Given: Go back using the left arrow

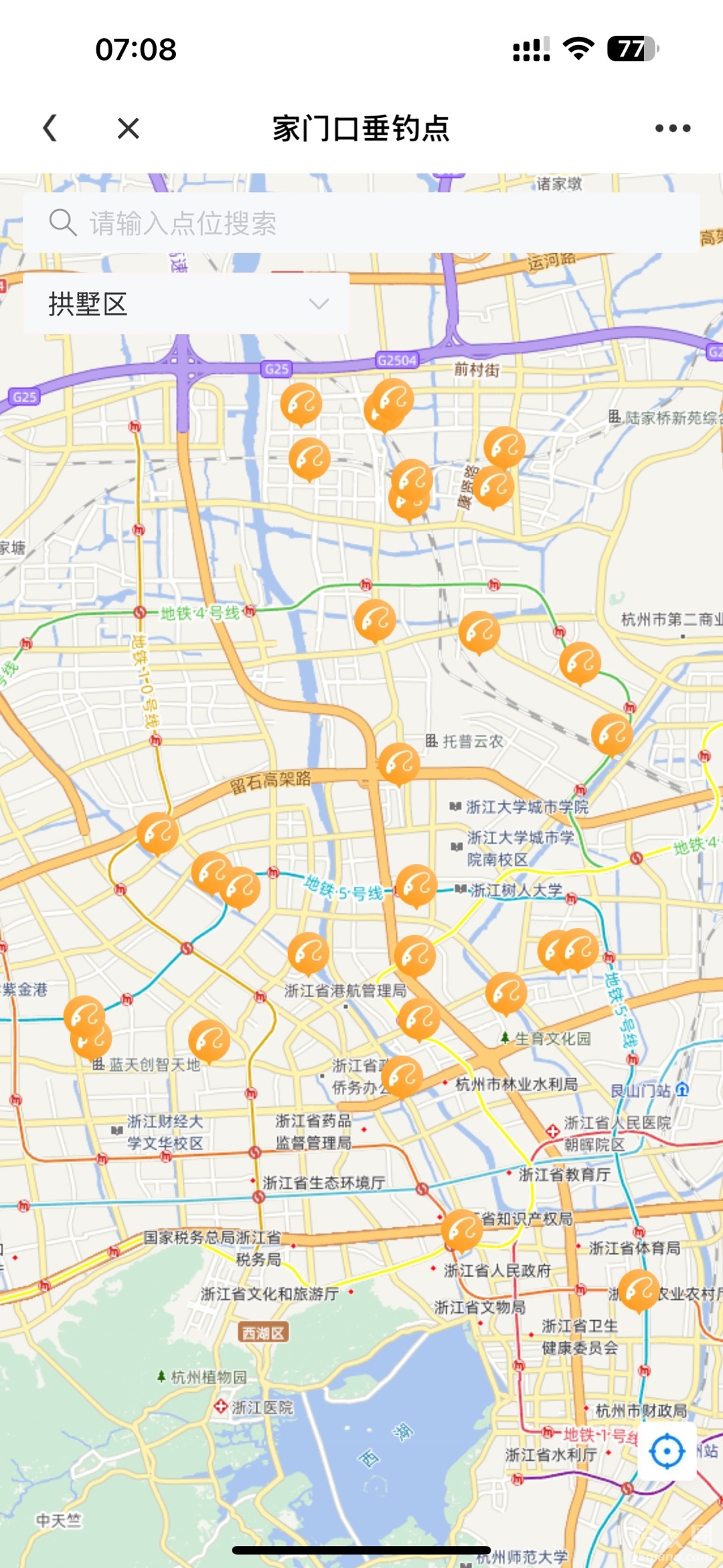Looking at the screenshot, I should (x=50, y=127).
